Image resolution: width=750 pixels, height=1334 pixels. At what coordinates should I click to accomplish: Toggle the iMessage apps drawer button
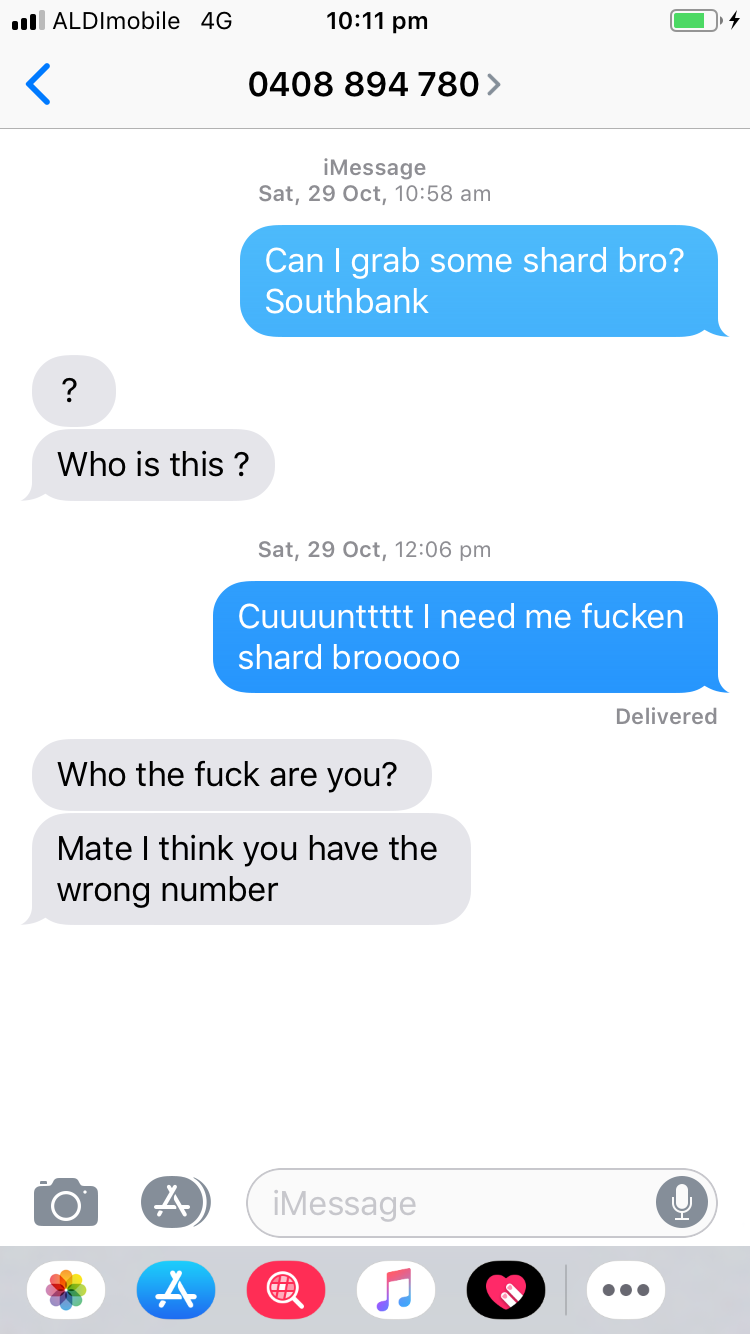coord(174,1201)
